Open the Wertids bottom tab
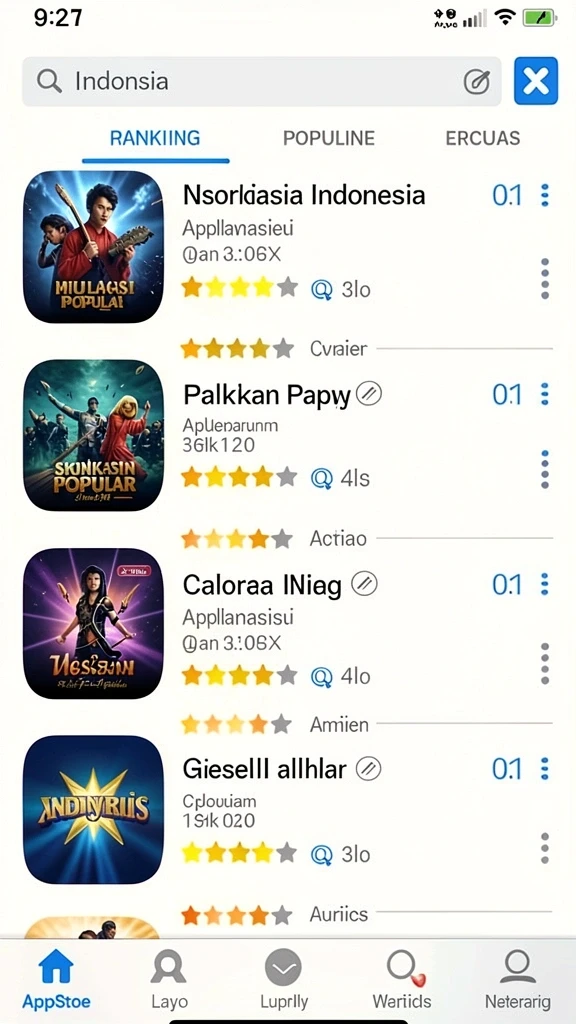 click(x=402, y=980)
